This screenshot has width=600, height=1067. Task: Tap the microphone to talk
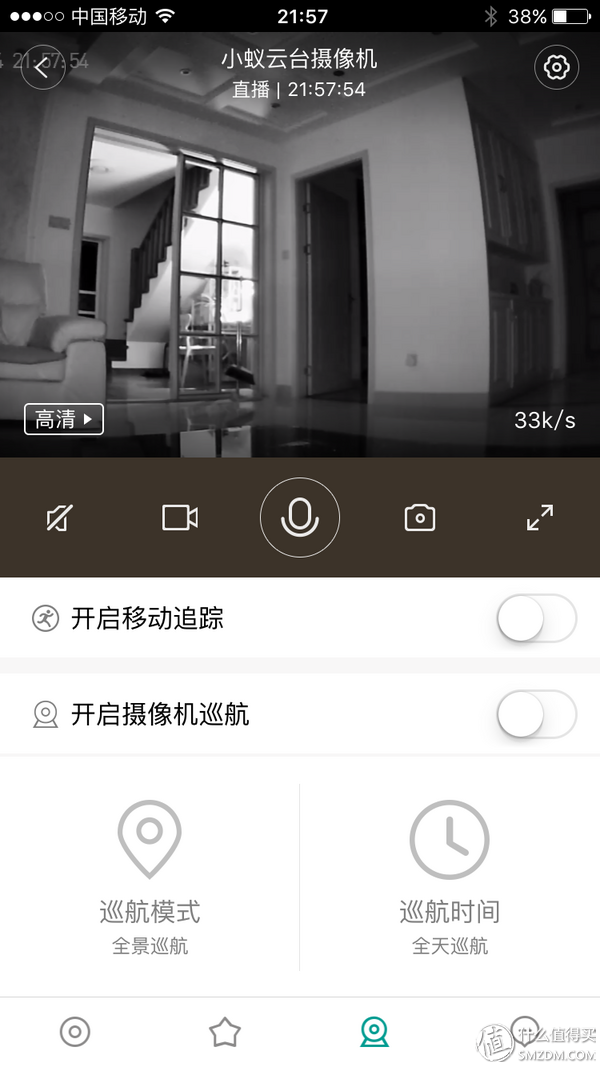300,518
